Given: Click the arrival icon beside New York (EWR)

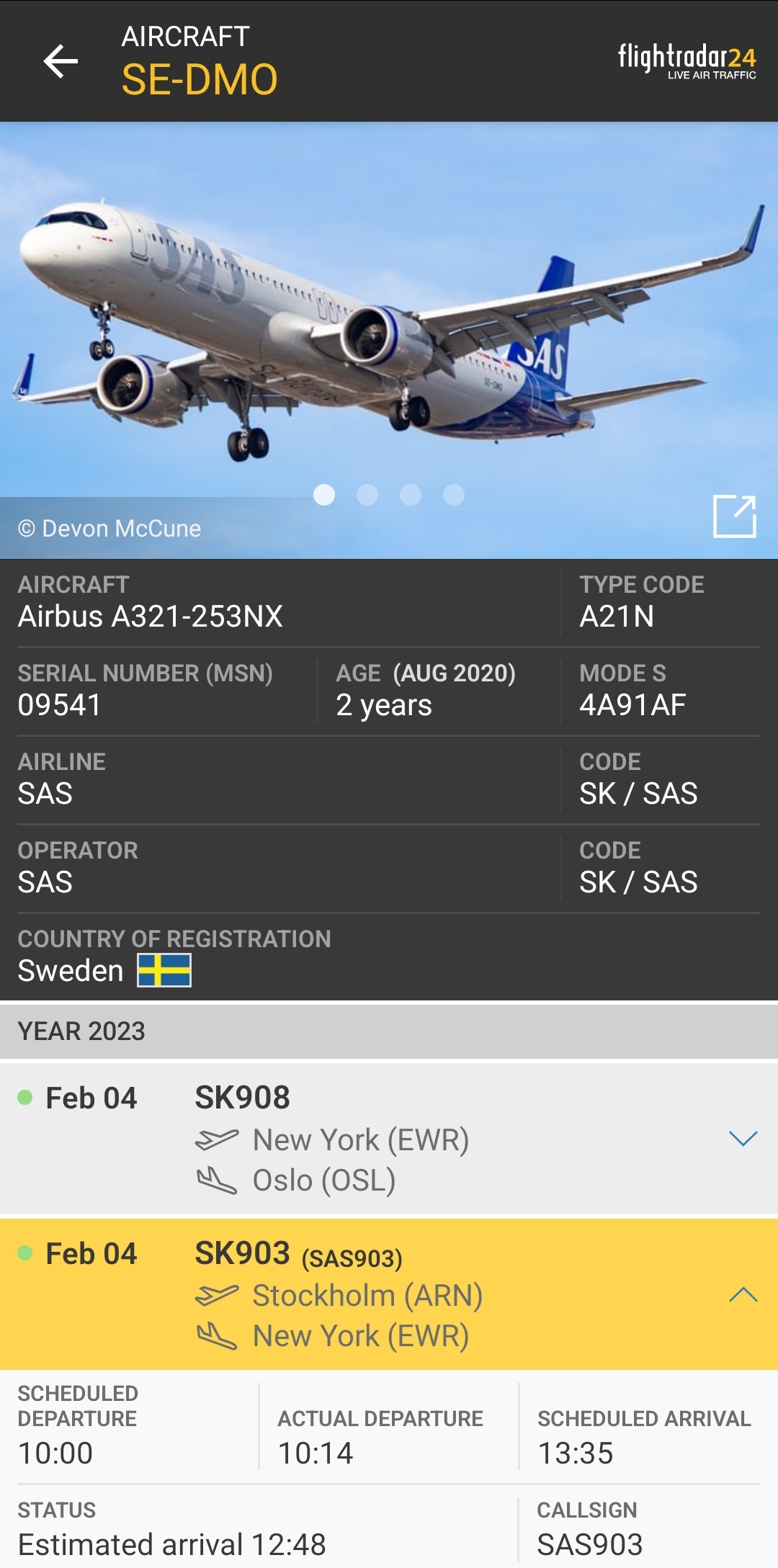Looking at the screenshot, I should (x=215, y=1337).
